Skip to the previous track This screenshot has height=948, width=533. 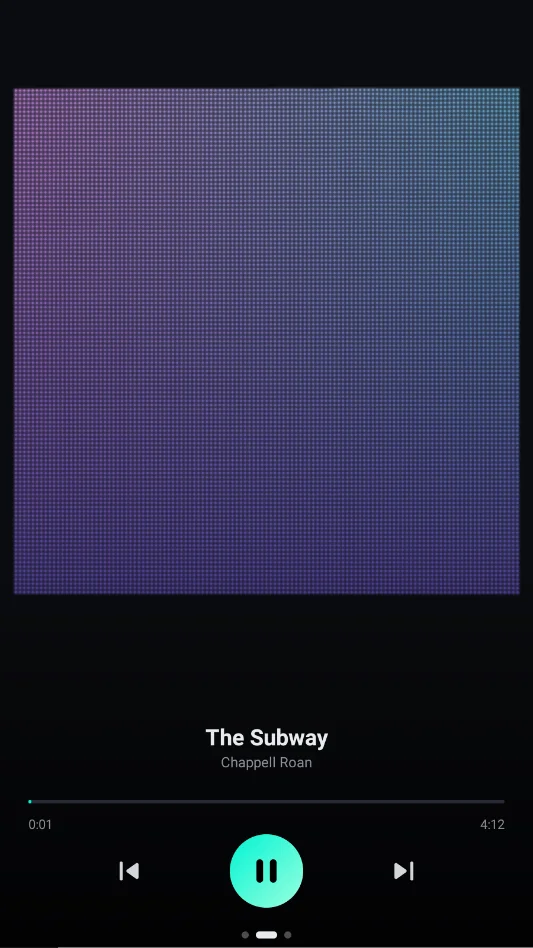(129, 871)
